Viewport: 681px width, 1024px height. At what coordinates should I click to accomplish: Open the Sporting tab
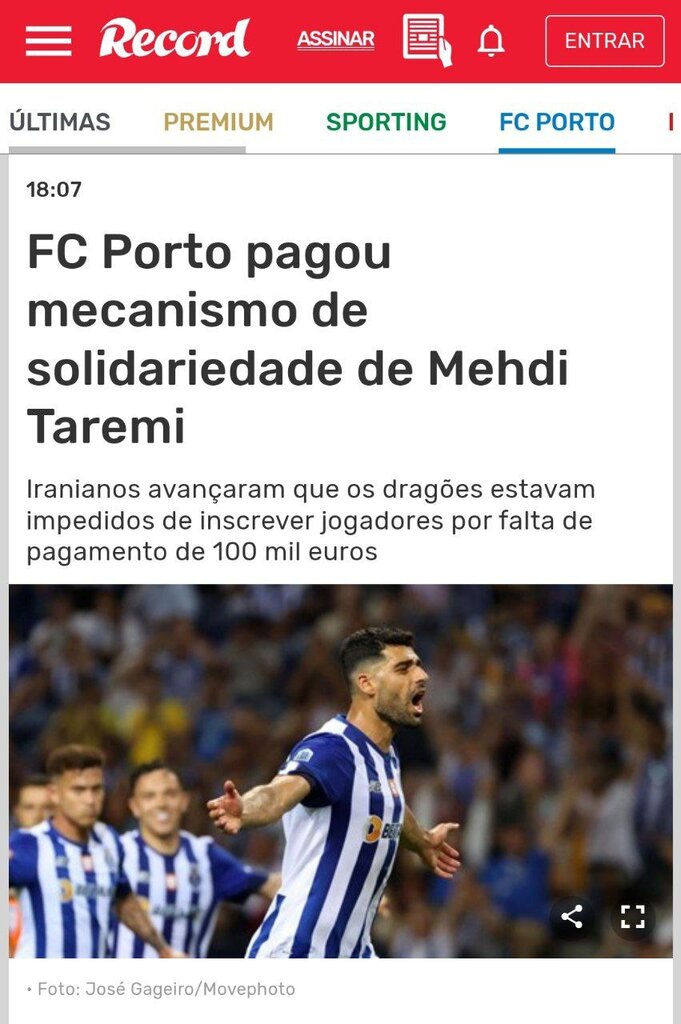(x=386, y=122)
